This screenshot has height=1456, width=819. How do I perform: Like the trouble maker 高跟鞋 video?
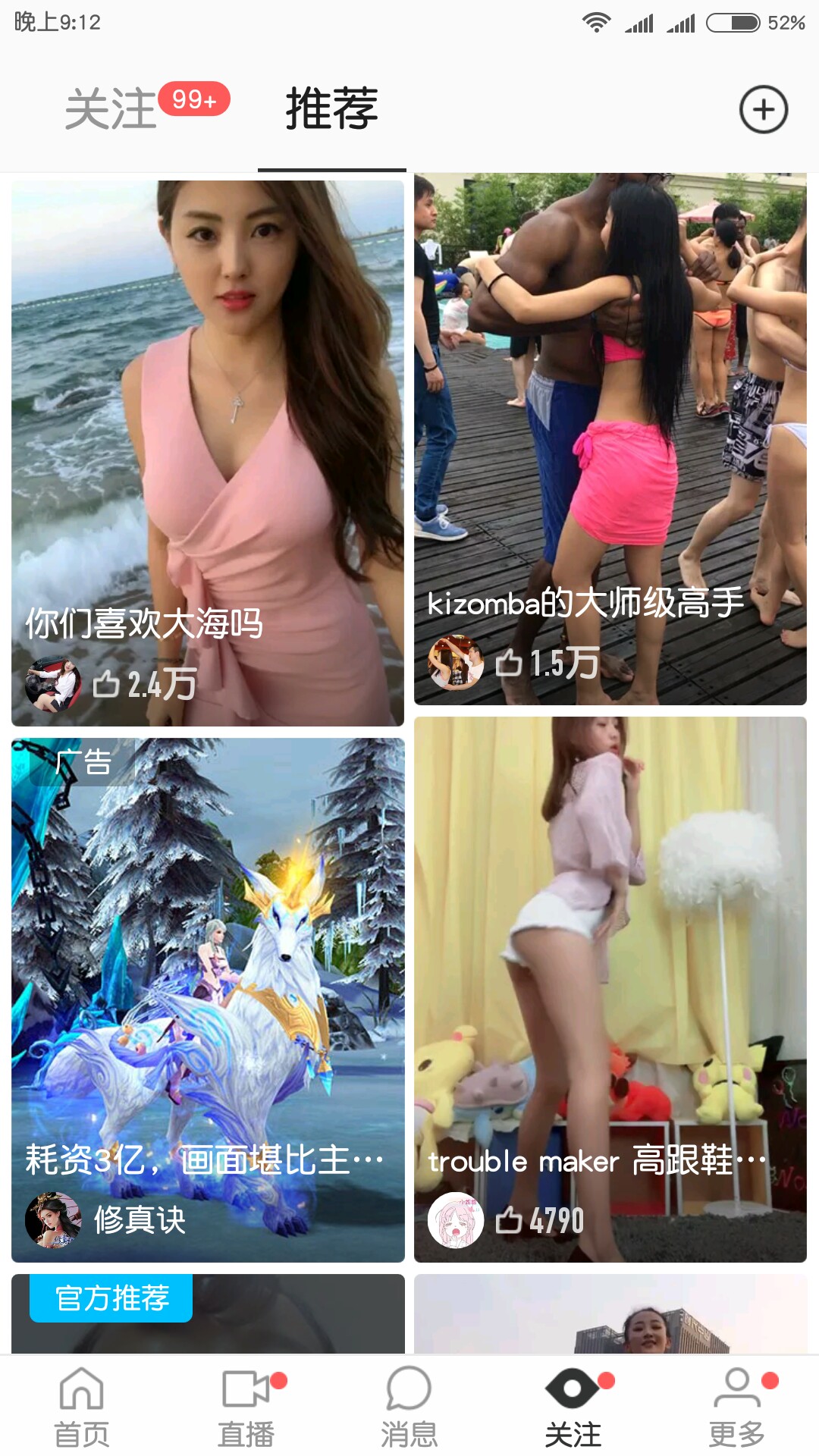tap(509, 1220)
